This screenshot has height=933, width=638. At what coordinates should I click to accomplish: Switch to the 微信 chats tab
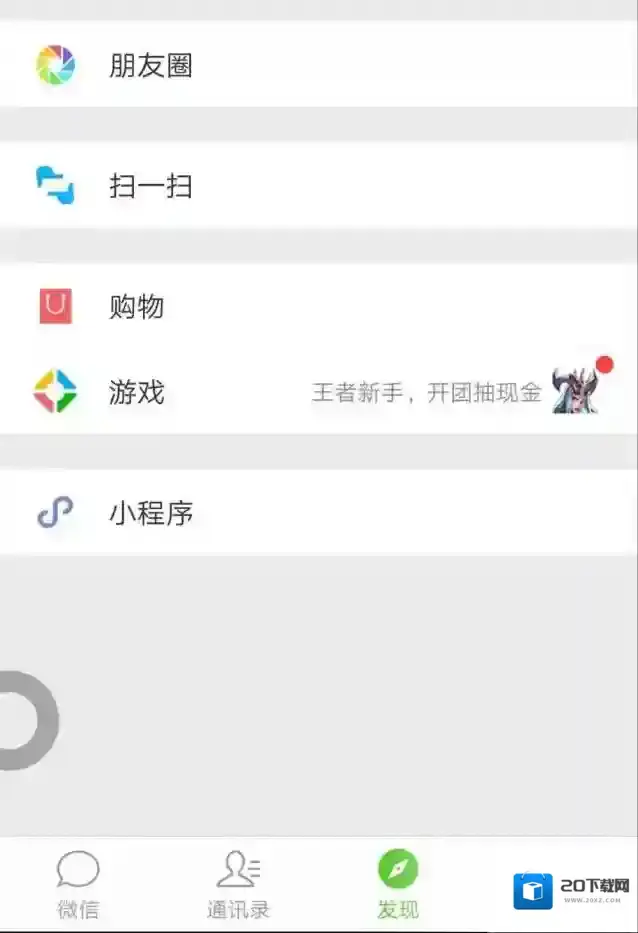(78, 884)
